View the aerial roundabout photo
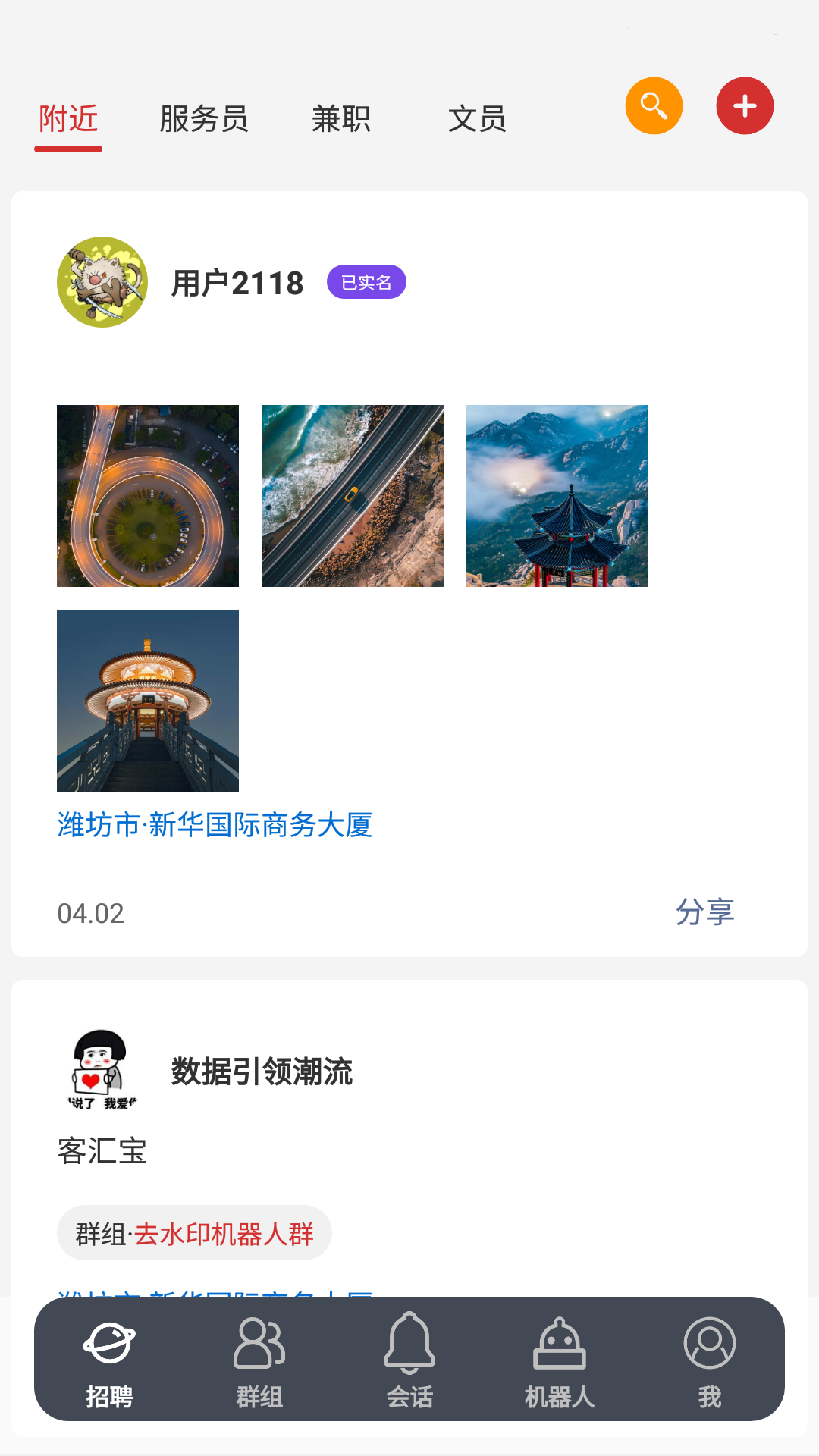This screenshot has height=1456, width=819. 148,494
